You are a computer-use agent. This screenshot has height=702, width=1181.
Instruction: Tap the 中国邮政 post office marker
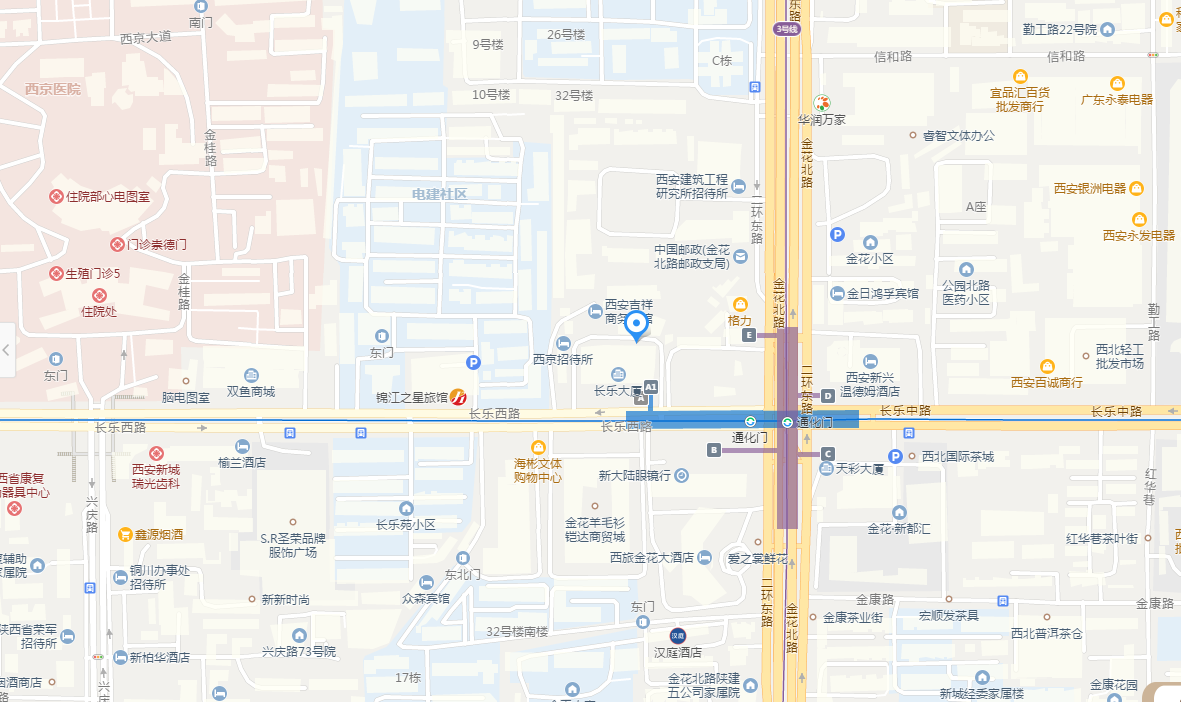(x=740, y=257)
